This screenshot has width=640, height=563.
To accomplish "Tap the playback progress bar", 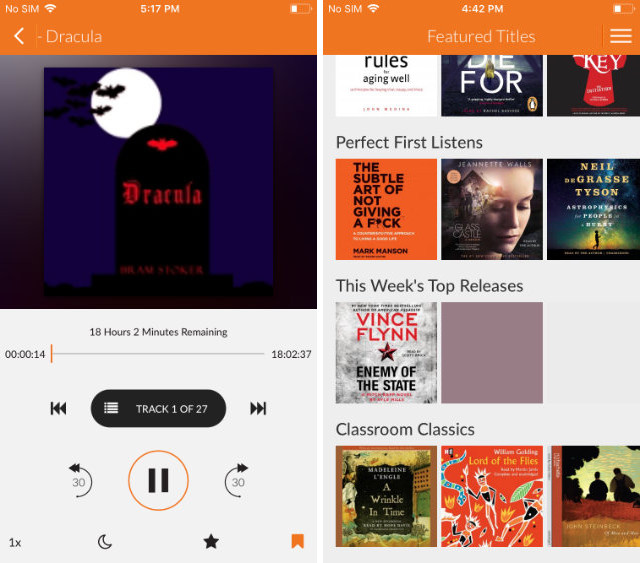I will point(158,354).
